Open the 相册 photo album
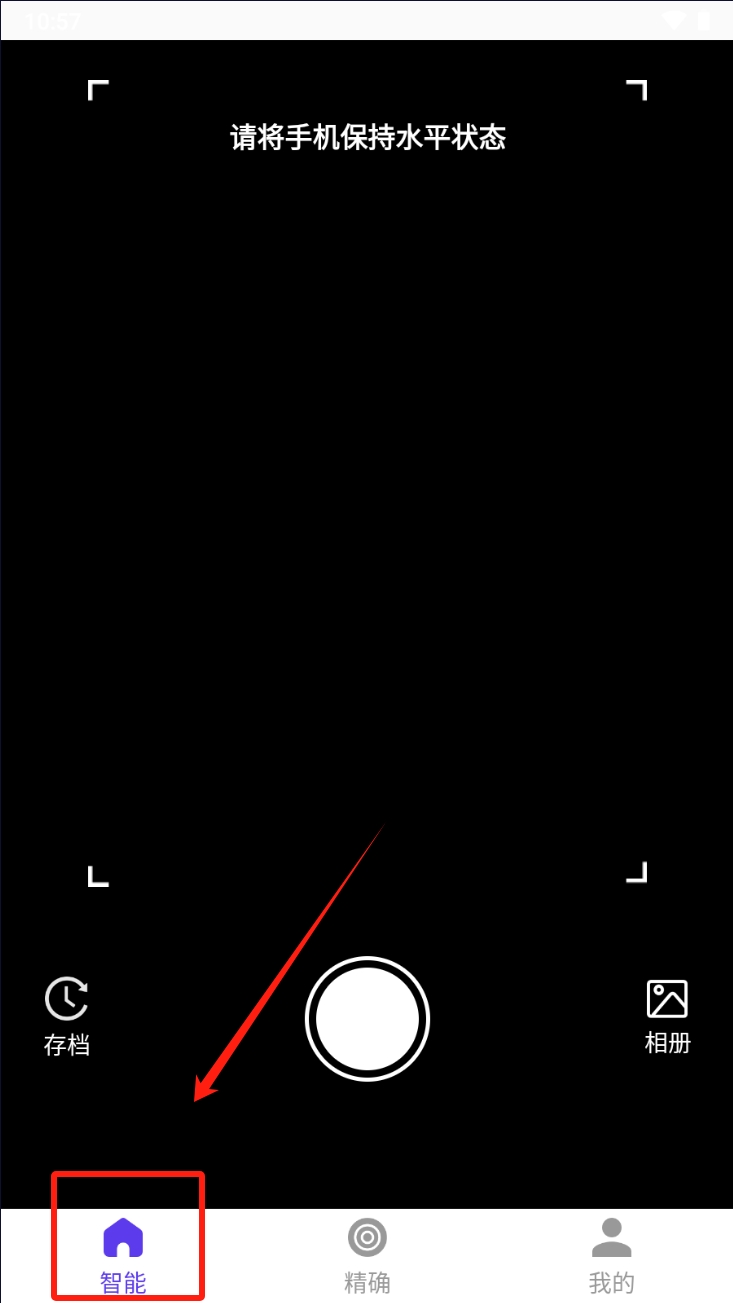733x1303 pixels. pos(667,1015)
